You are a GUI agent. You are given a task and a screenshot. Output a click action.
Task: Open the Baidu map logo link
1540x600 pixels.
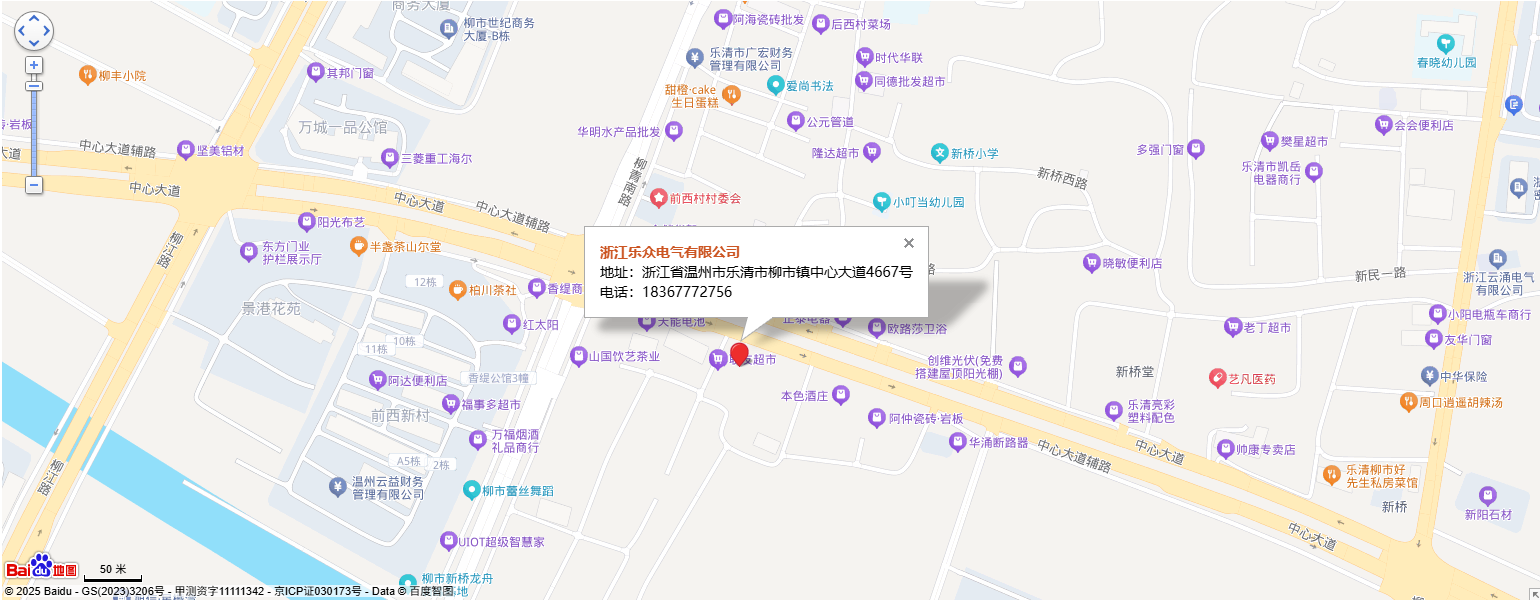(42, 568)
